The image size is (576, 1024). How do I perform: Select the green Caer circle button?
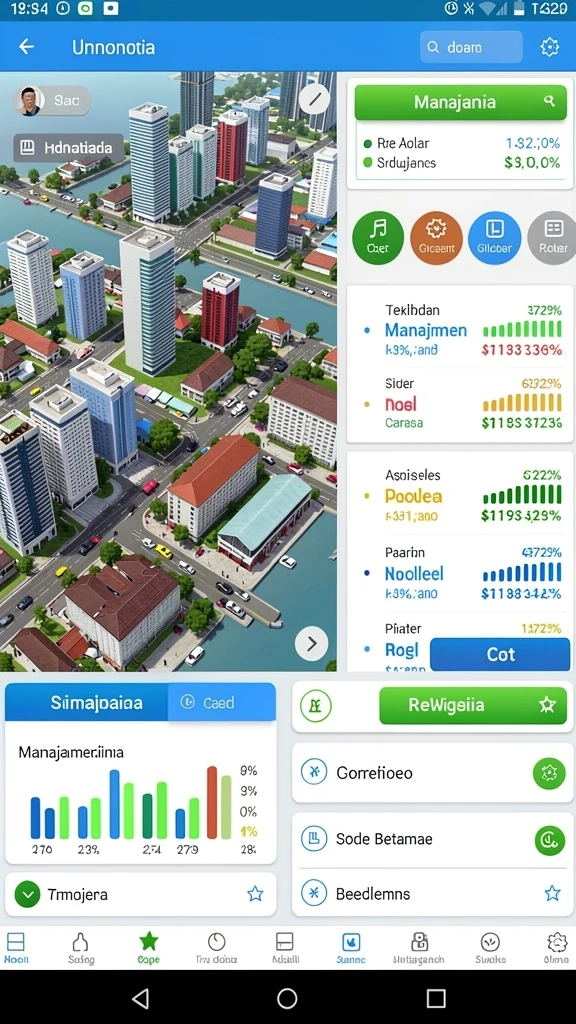click(x=378, y=238)
